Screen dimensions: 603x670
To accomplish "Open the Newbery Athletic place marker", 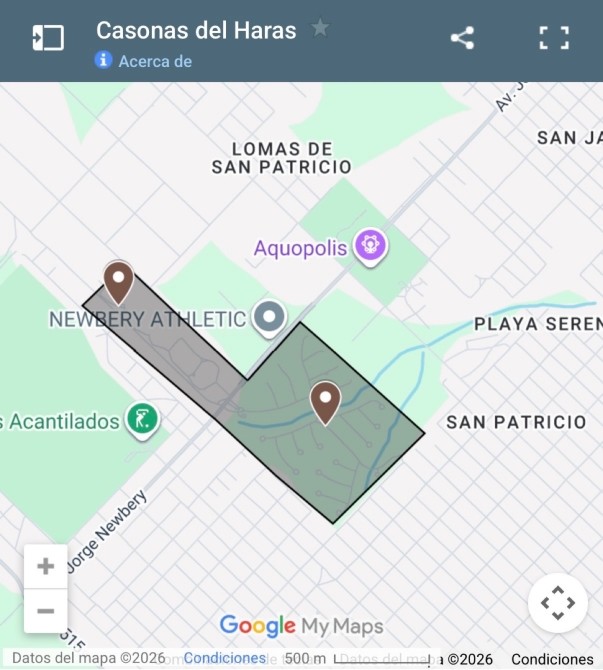I will coord(268,319).
